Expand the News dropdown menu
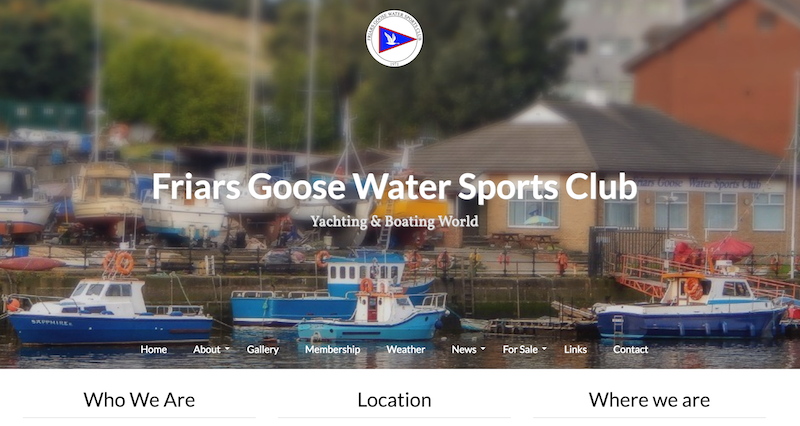Viewport: 800px width, 426px height. tap(468, 349)
